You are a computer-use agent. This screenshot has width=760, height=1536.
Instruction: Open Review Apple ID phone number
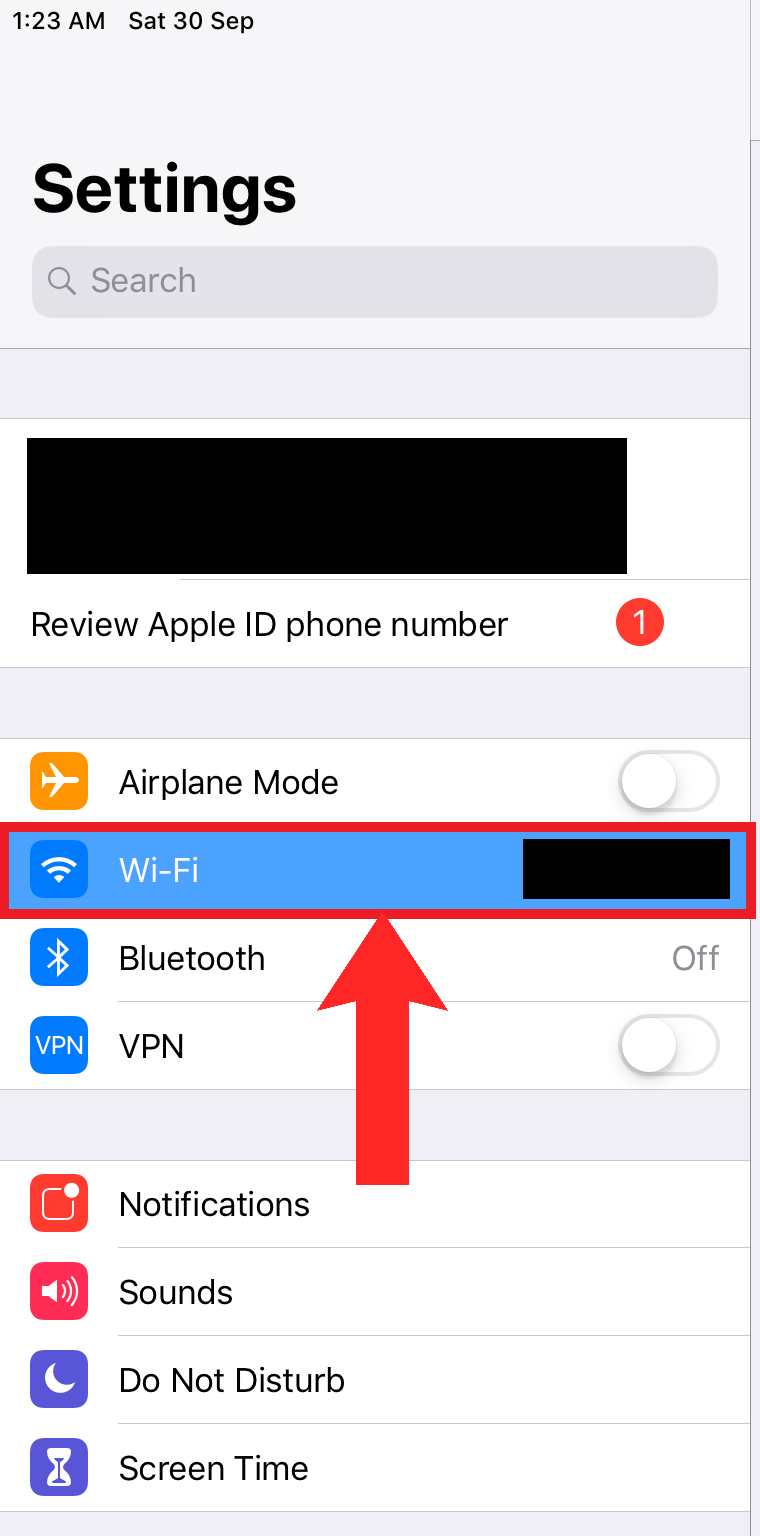[270, 625]
